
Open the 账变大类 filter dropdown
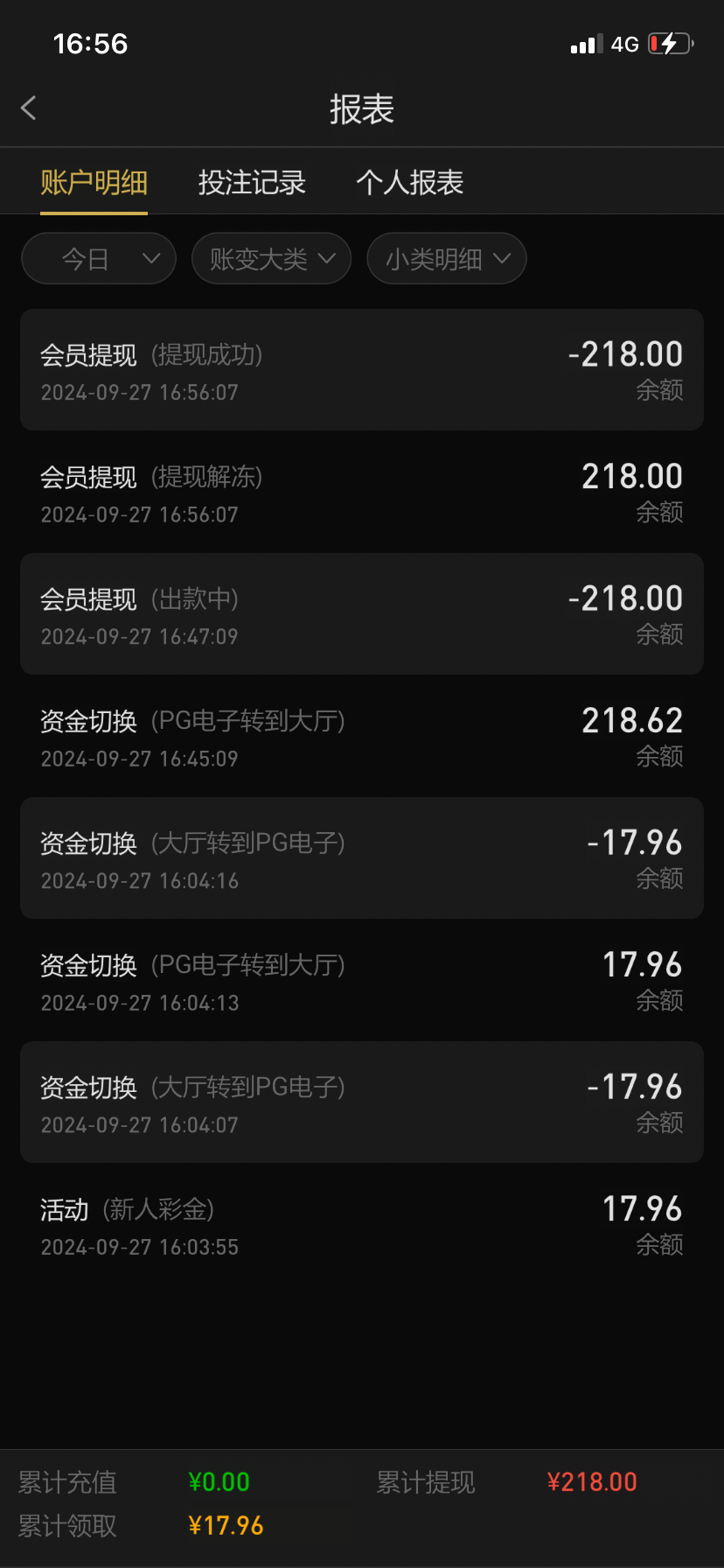point(271,258)
